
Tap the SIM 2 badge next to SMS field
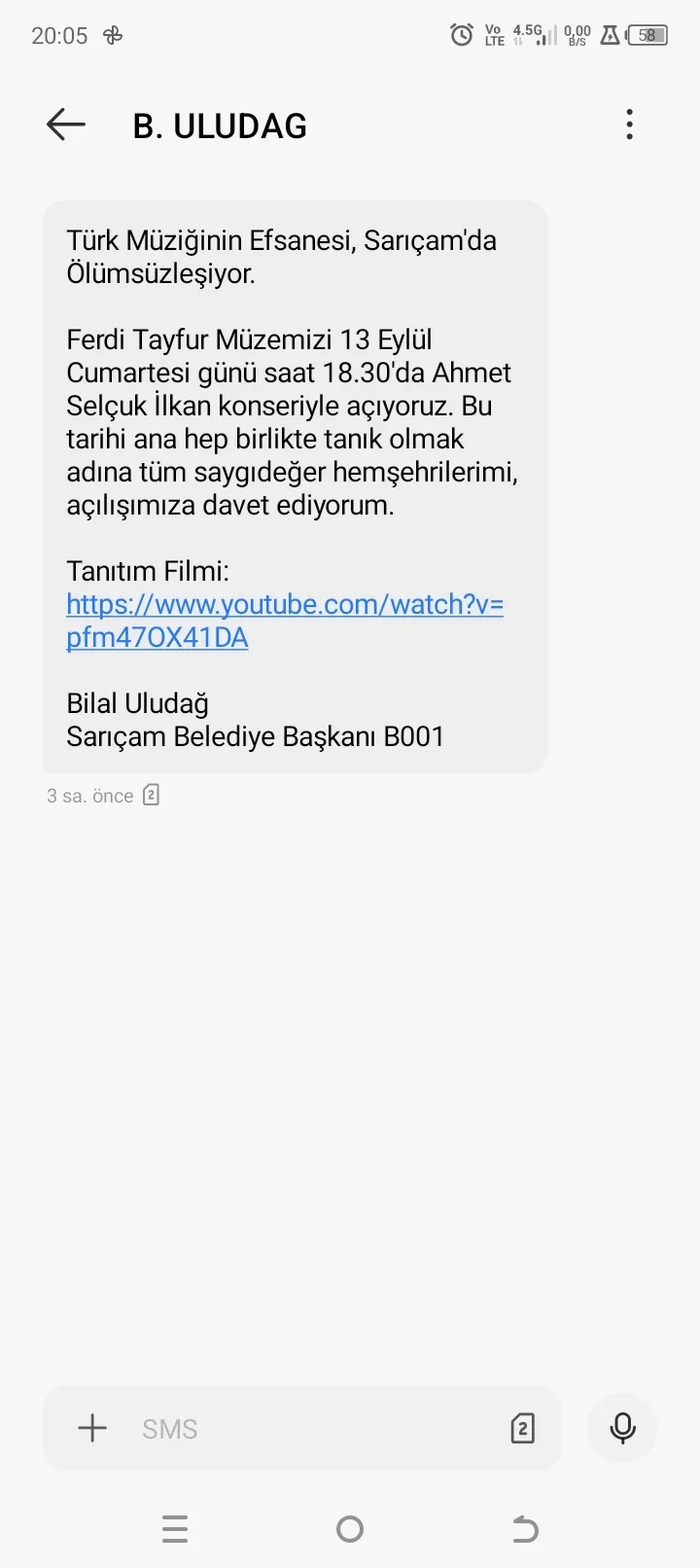pos(522,1428)
